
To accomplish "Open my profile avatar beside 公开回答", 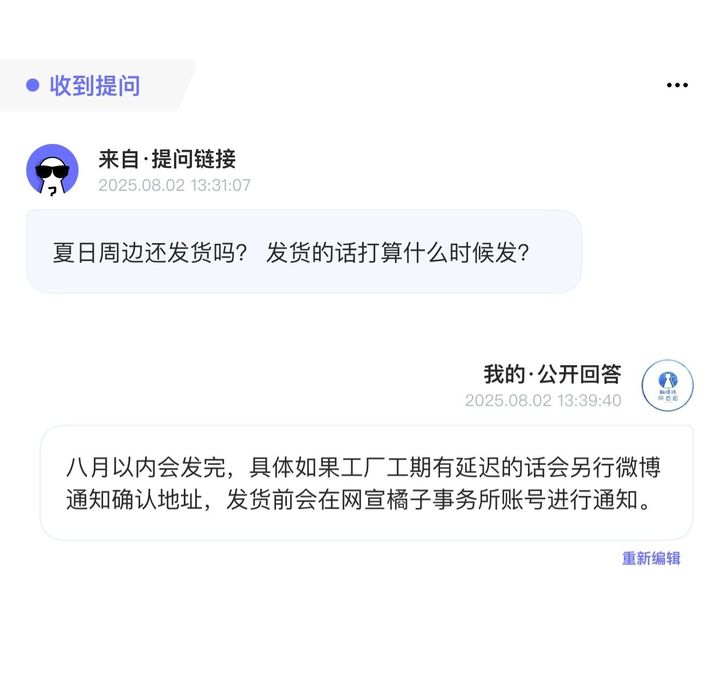I will tap(667, 385).
